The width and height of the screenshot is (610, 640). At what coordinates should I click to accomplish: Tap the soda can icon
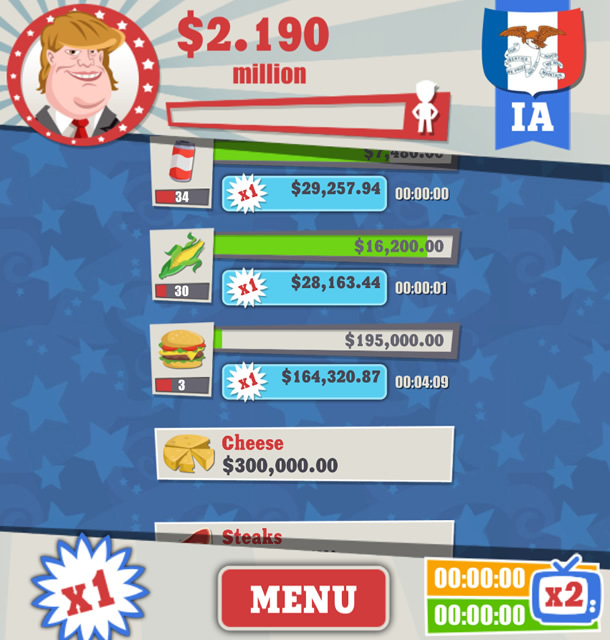tap(181, 163)
